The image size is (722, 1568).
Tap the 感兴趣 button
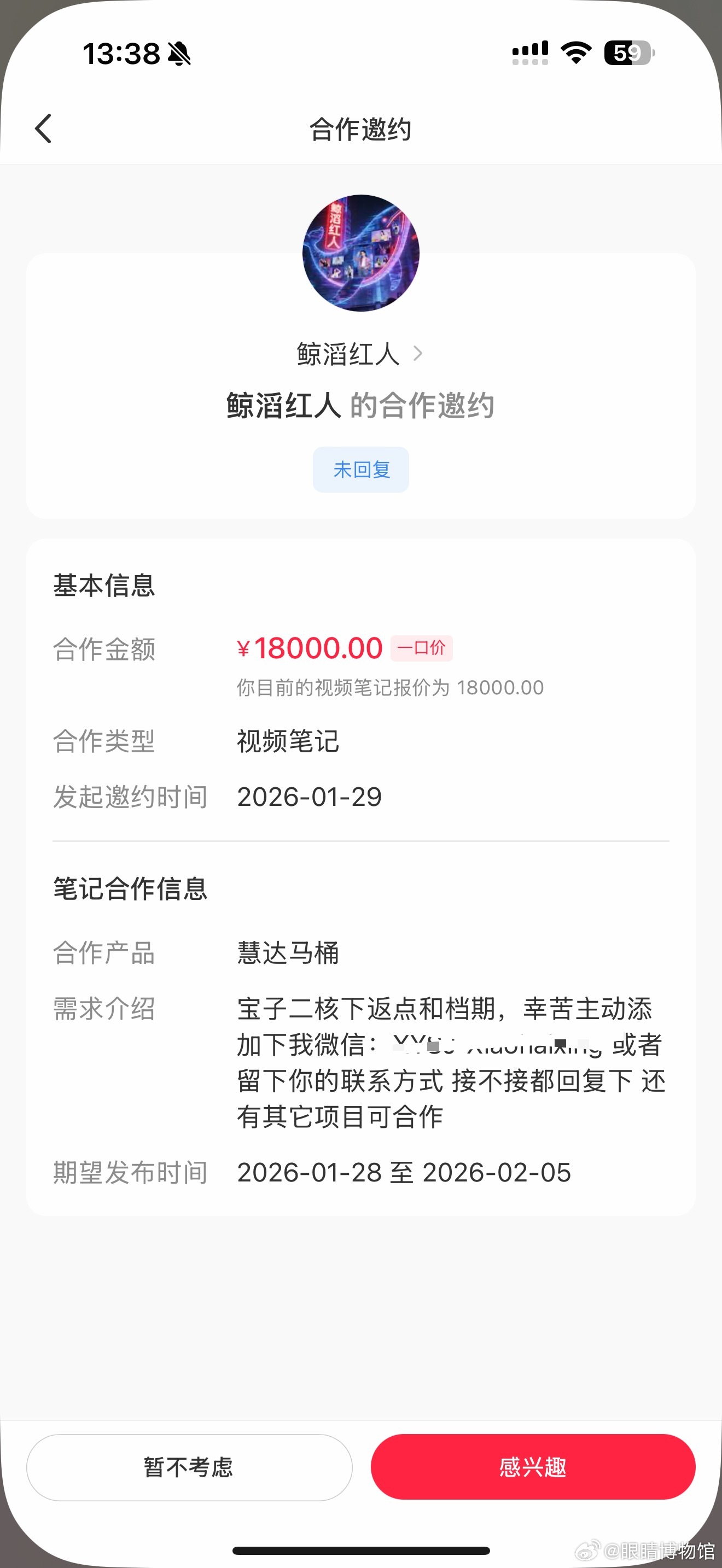tap(534, 1467)
